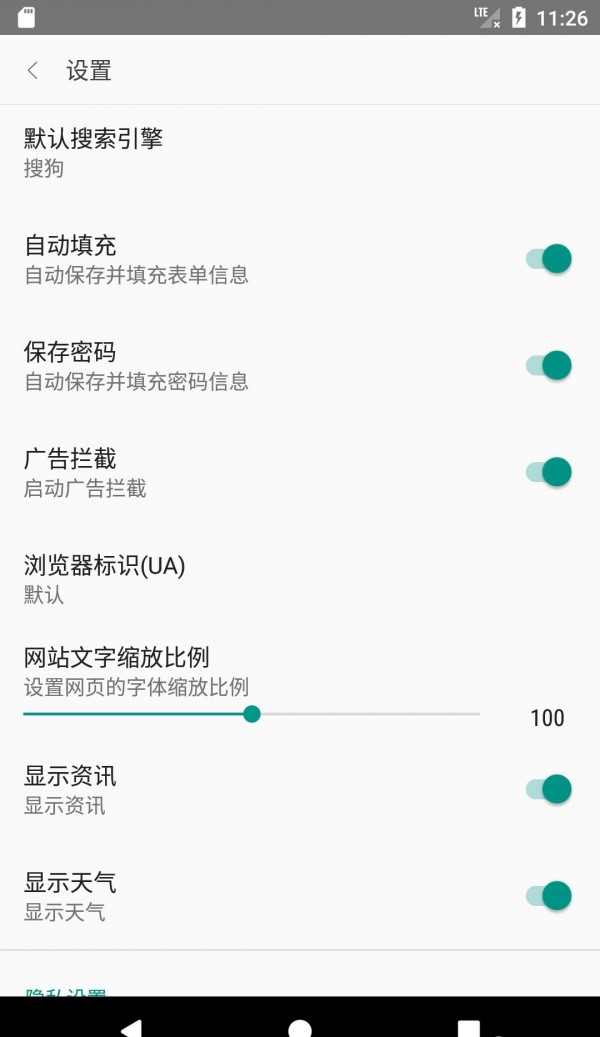Disable the 保存密码 switch

pos(549,365)
